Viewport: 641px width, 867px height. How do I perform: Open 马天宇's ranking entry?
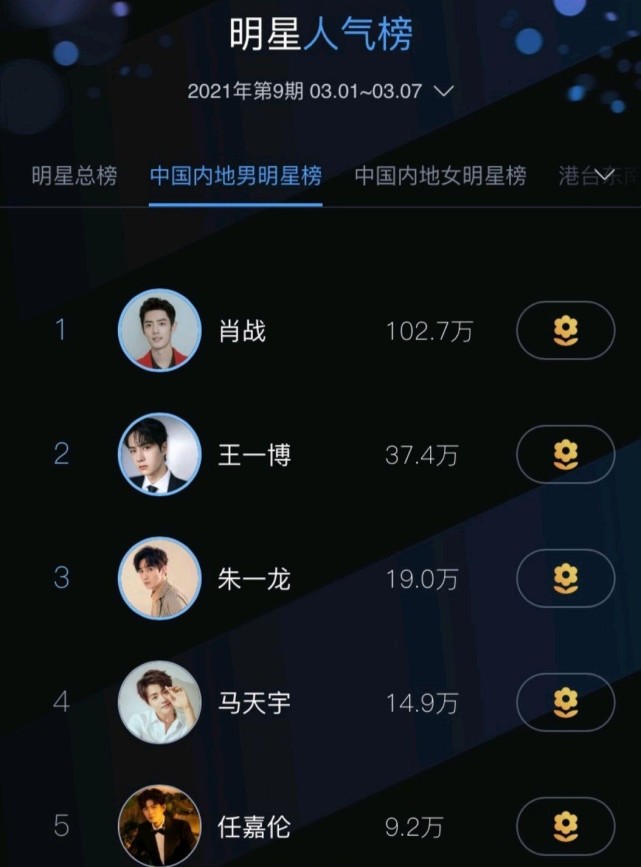tap(254, 702)
